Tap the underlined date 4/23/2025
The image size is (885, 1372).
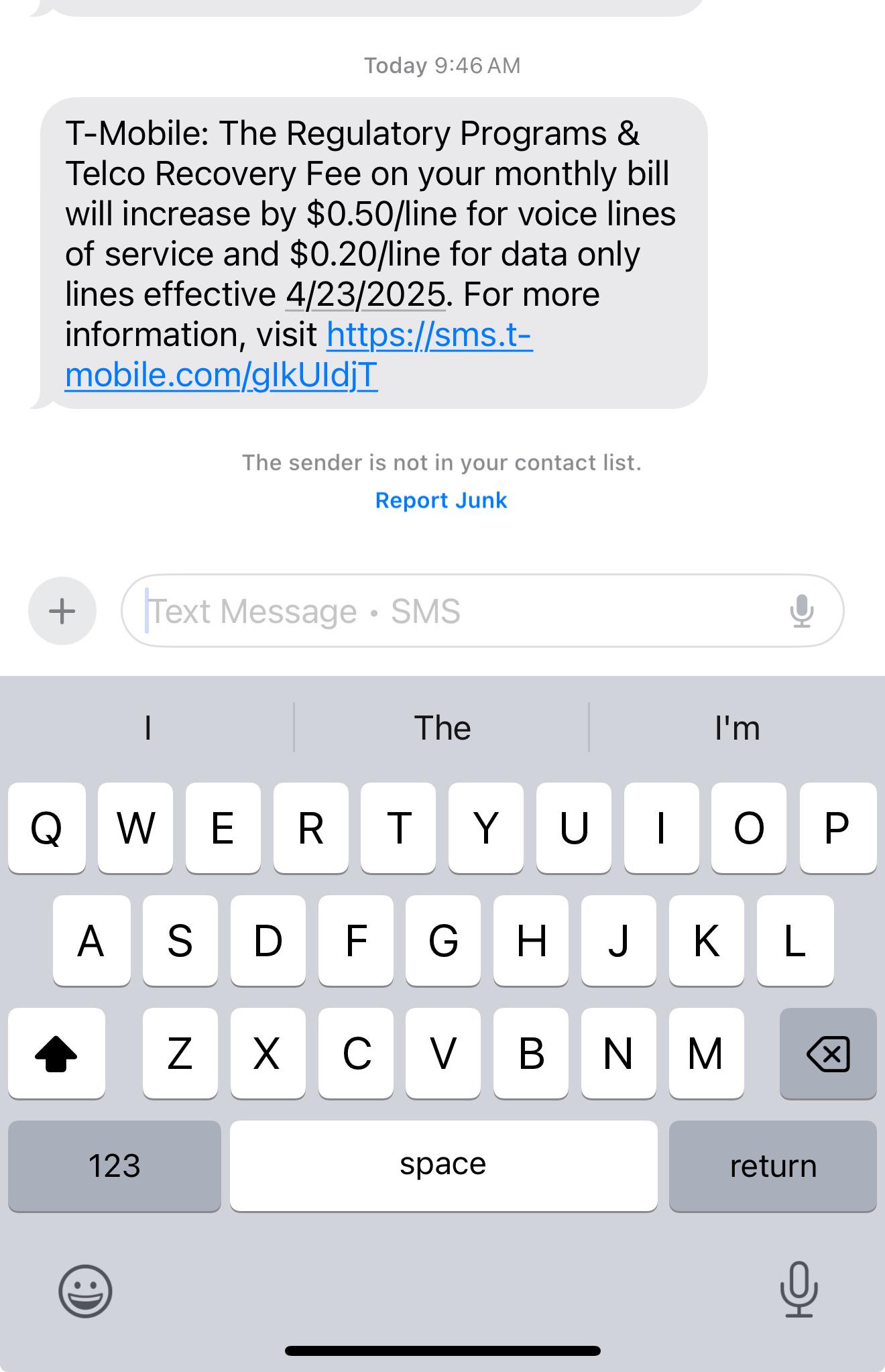tap(365, 295)
